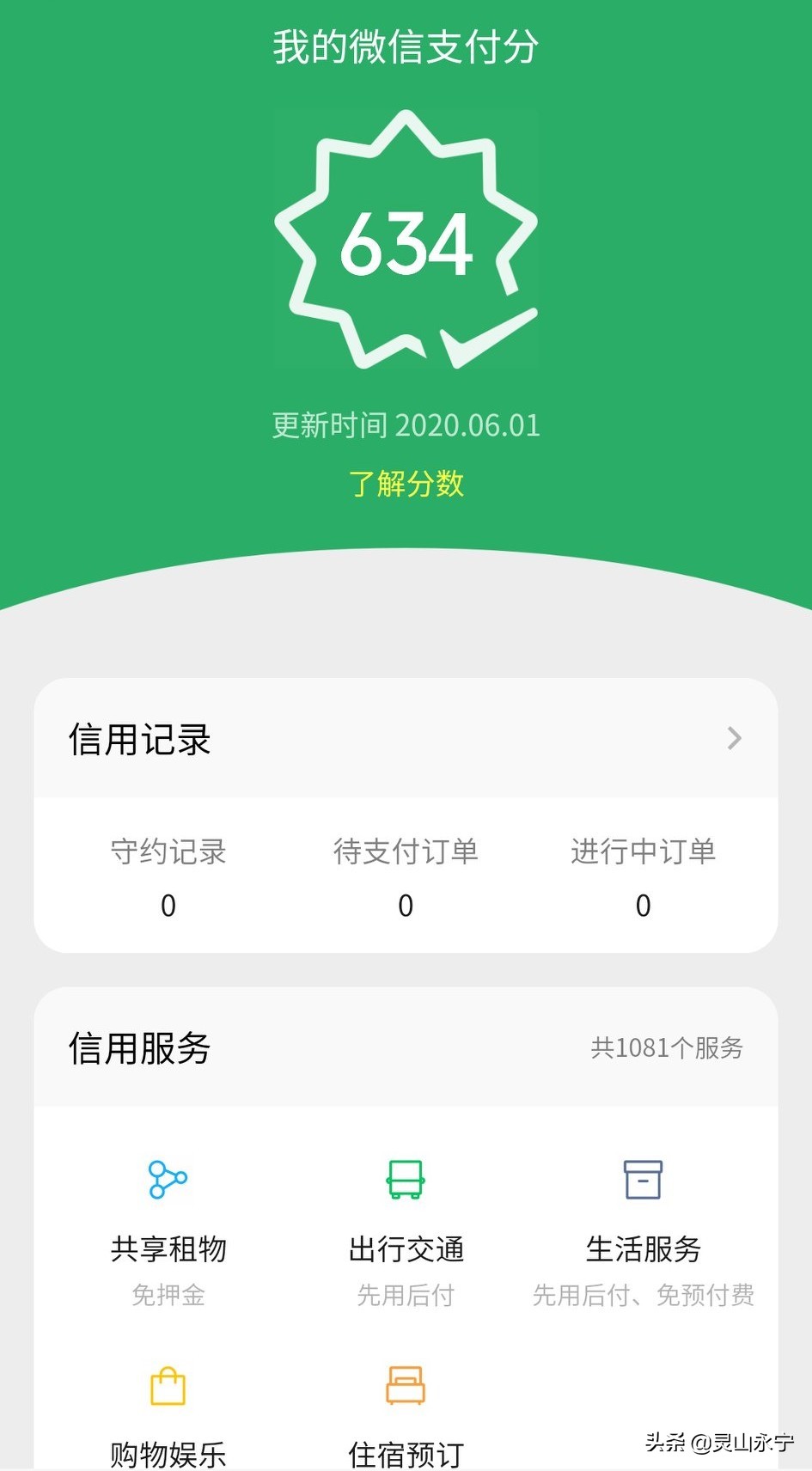This screenshot has height=1471, width=812.
Task: Open 购物娱乐 via the shopping bag icon
Action: point(167,1385)
